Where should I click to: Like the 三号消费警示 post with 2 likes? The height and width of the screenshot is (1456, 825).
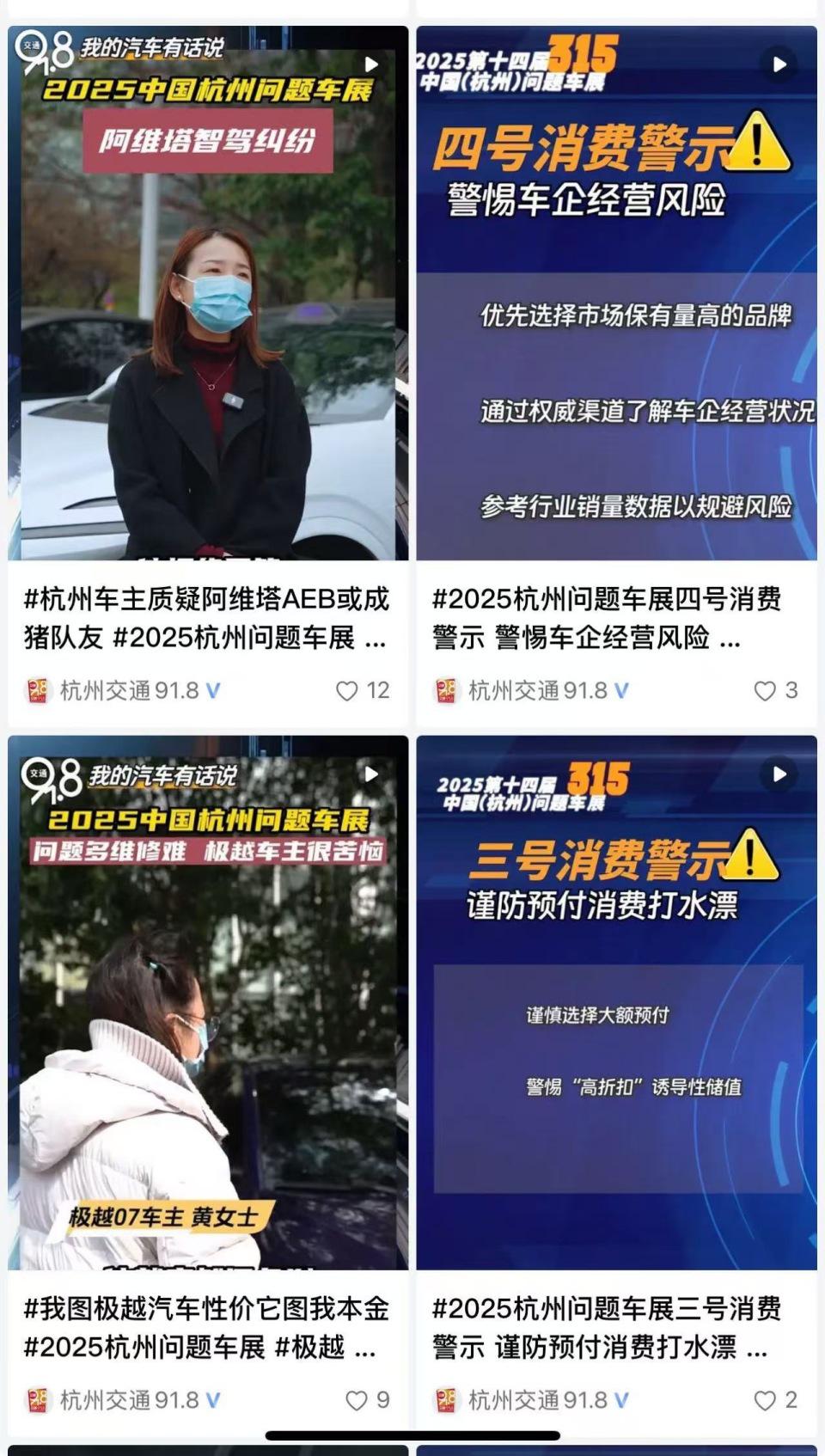[x=764, y=1401]
